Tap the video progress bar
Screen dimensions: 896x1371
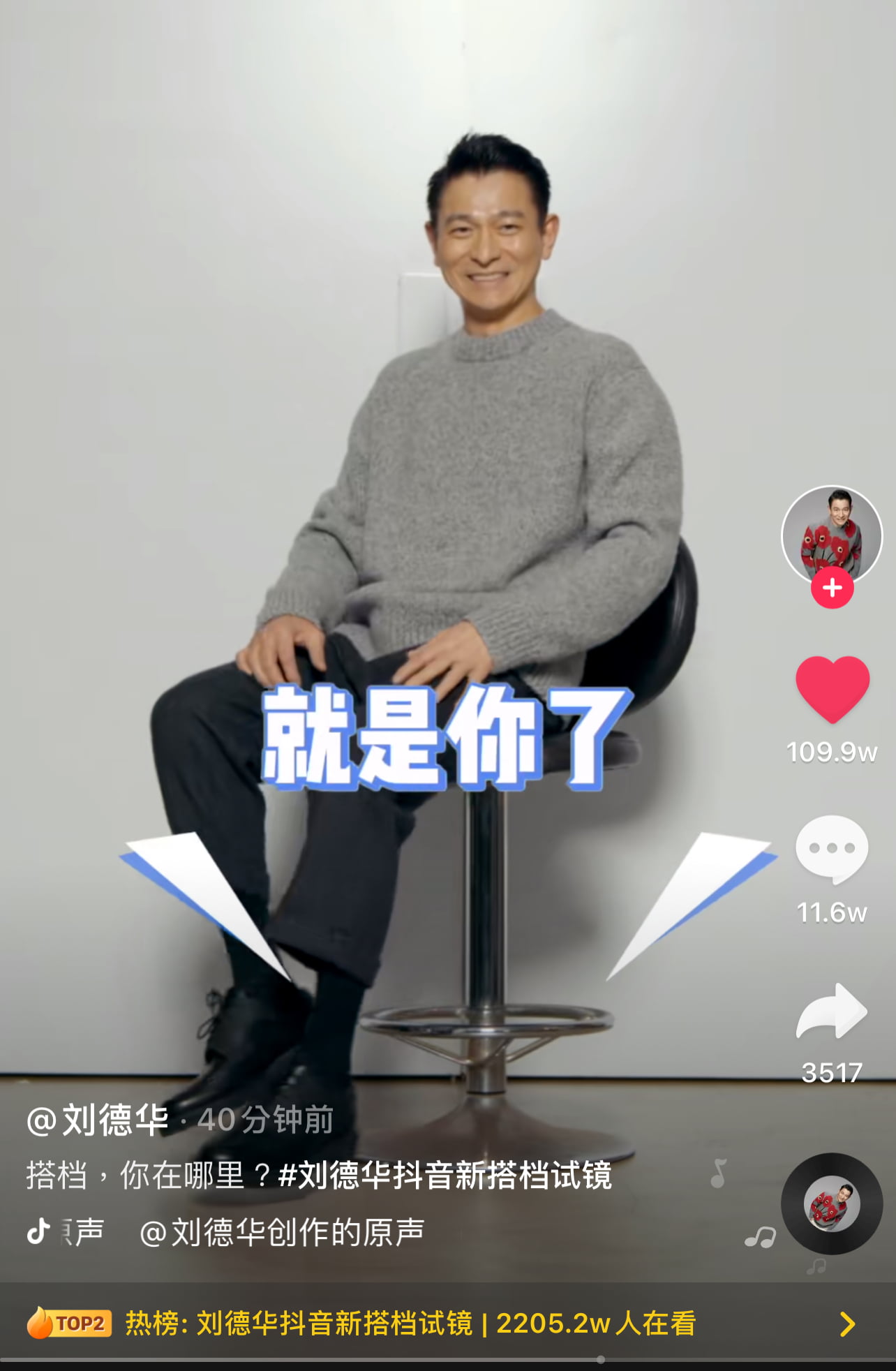click(447, 1360)
